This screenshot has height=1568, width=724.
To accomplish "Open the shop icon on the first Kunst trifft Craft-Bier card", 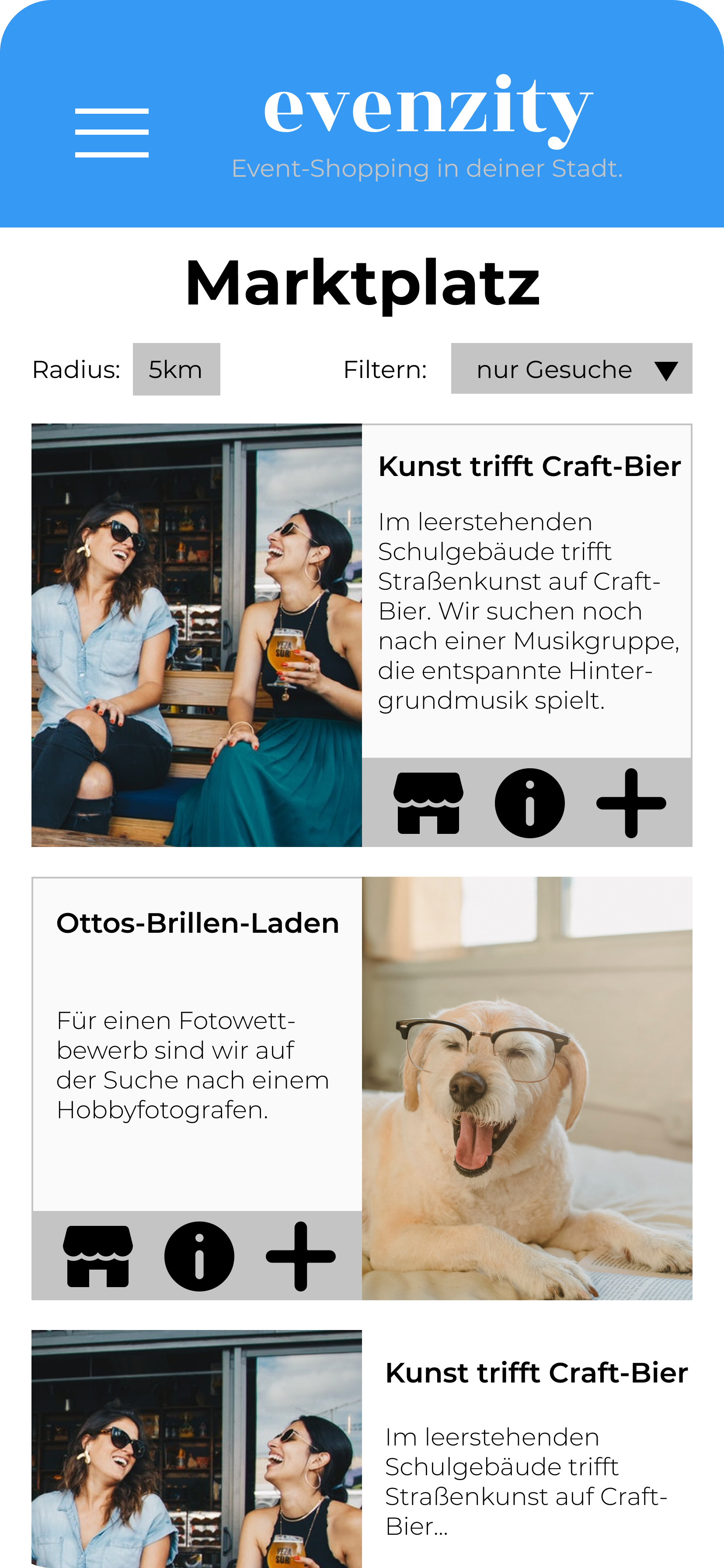I will click(x=428, y=803).
